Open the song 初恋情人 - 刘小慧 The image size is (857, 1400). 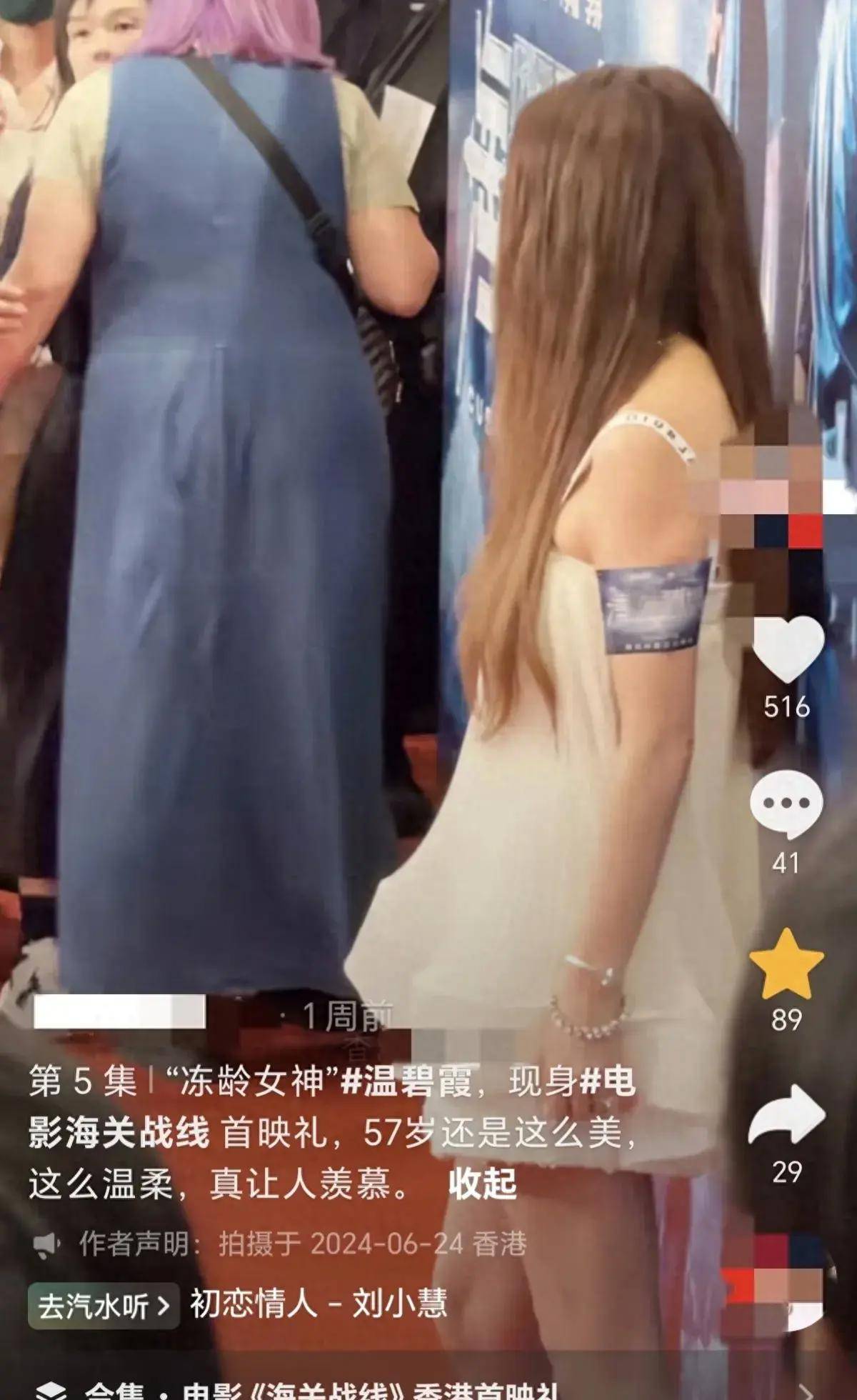coord(318,1304)
